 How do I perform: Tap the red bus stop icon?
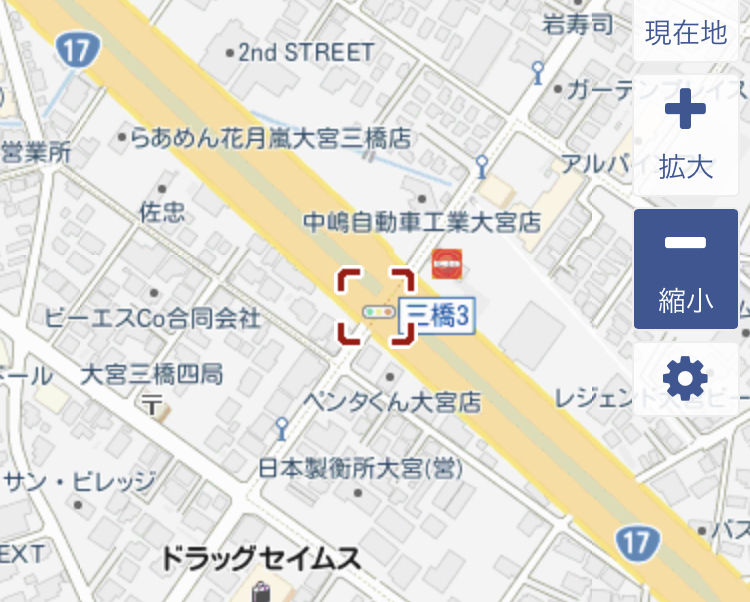pos(446,265)
